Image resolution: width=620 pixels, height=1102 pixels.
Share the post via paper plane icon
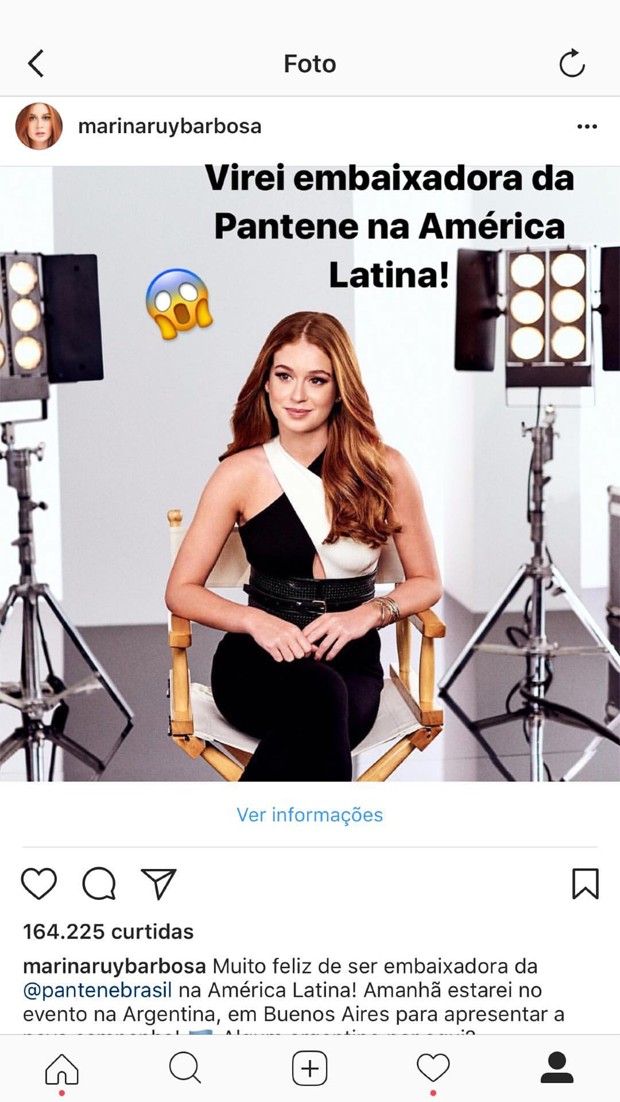click(158, 884)
